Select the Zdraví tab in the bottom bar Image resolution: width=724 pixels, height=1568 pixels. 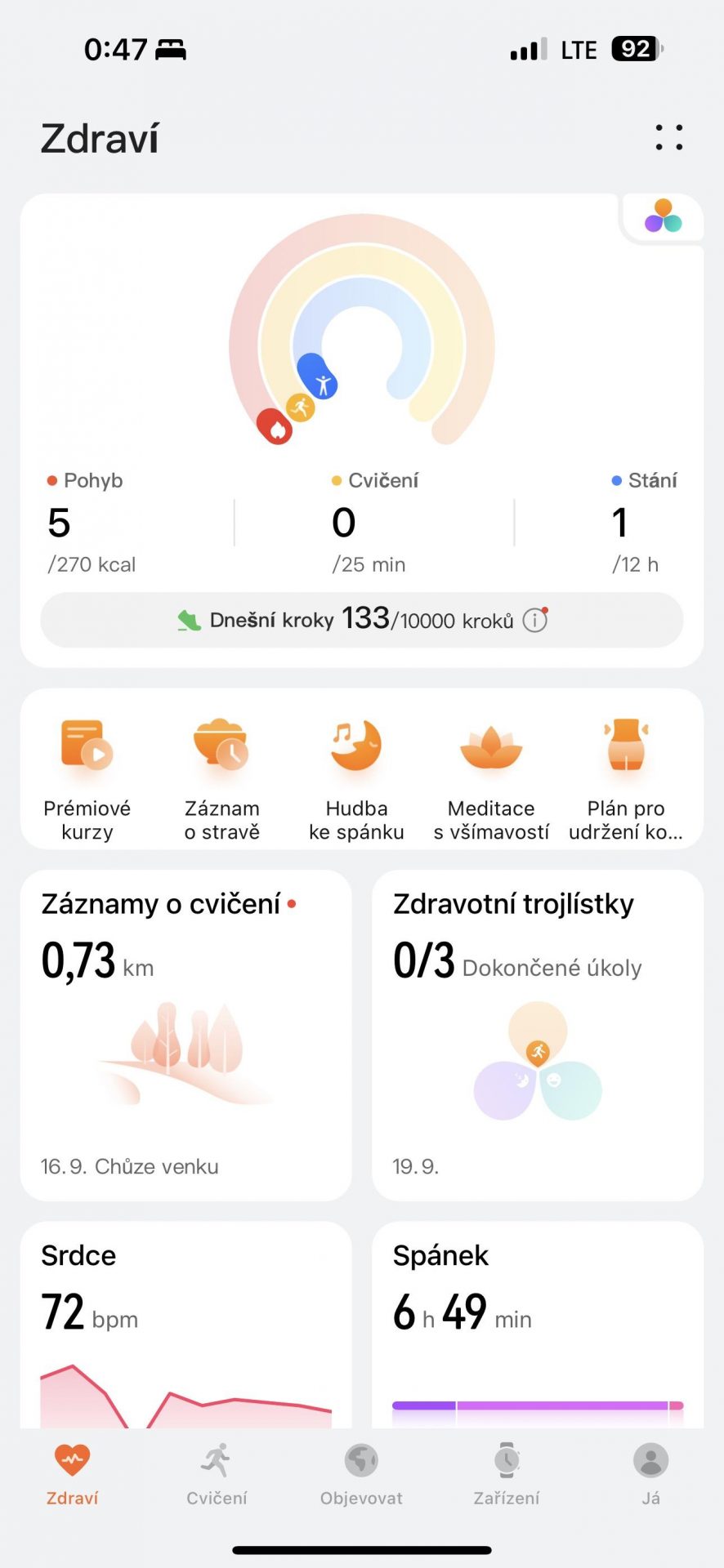[72, 1475]
